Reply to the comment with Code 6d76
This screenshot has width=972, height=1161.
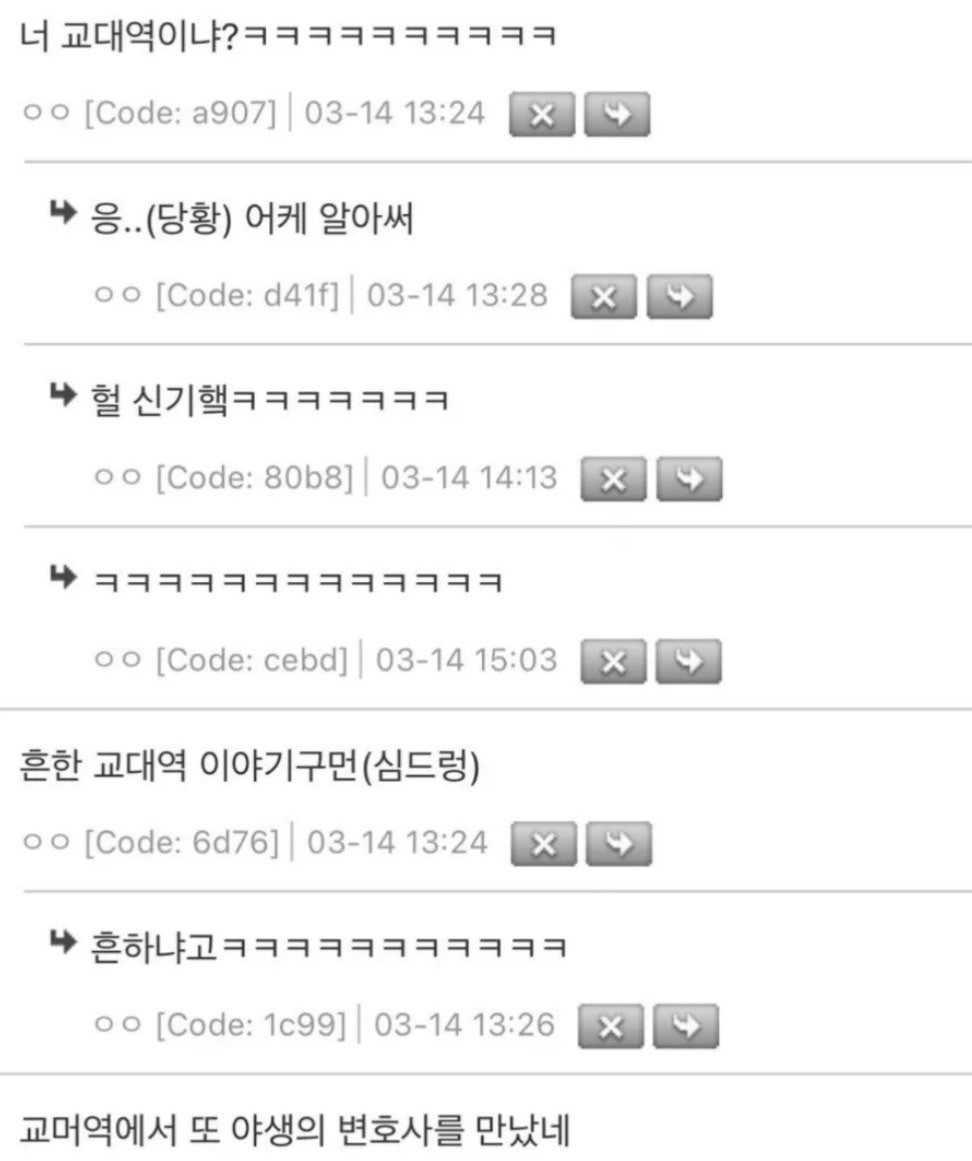point(618,845)
